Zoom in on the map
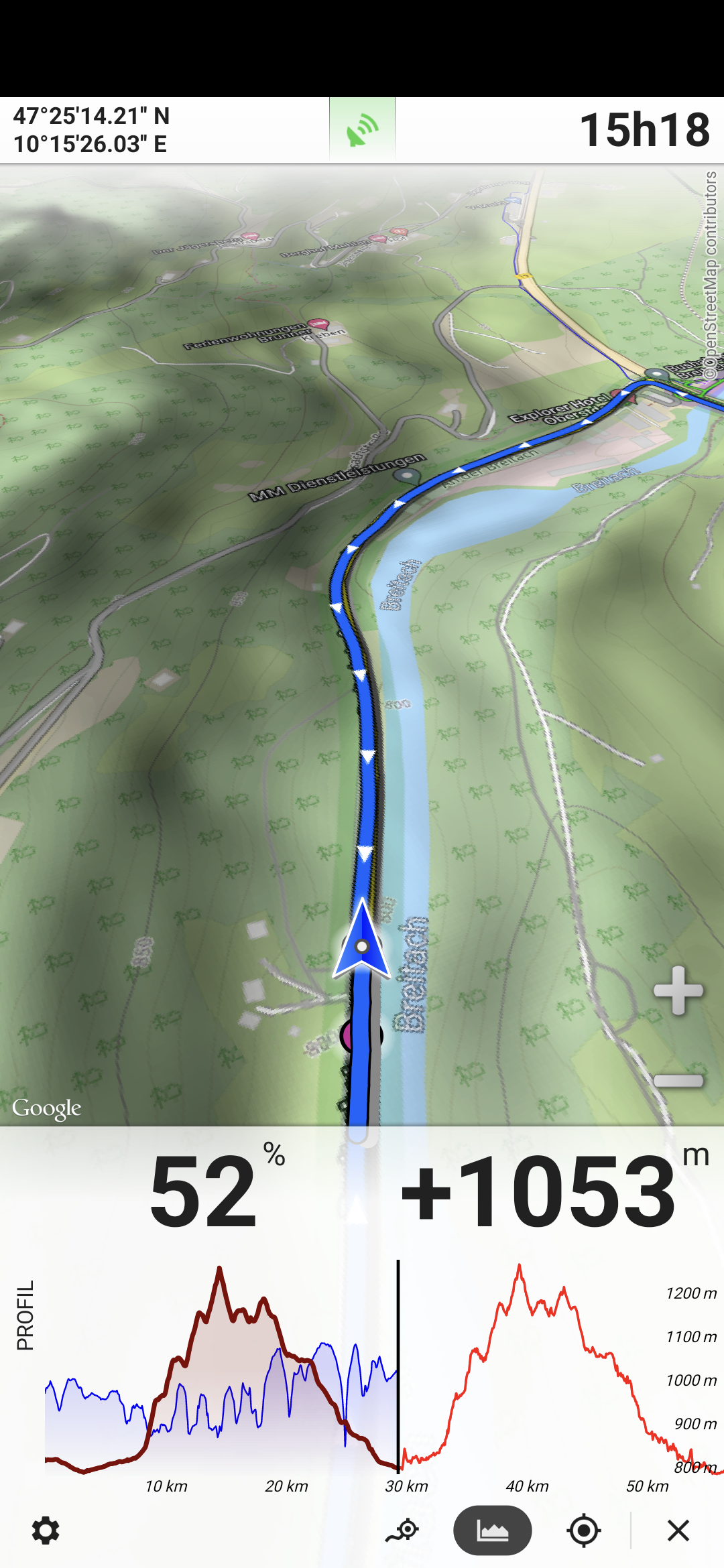 point(678,990)
